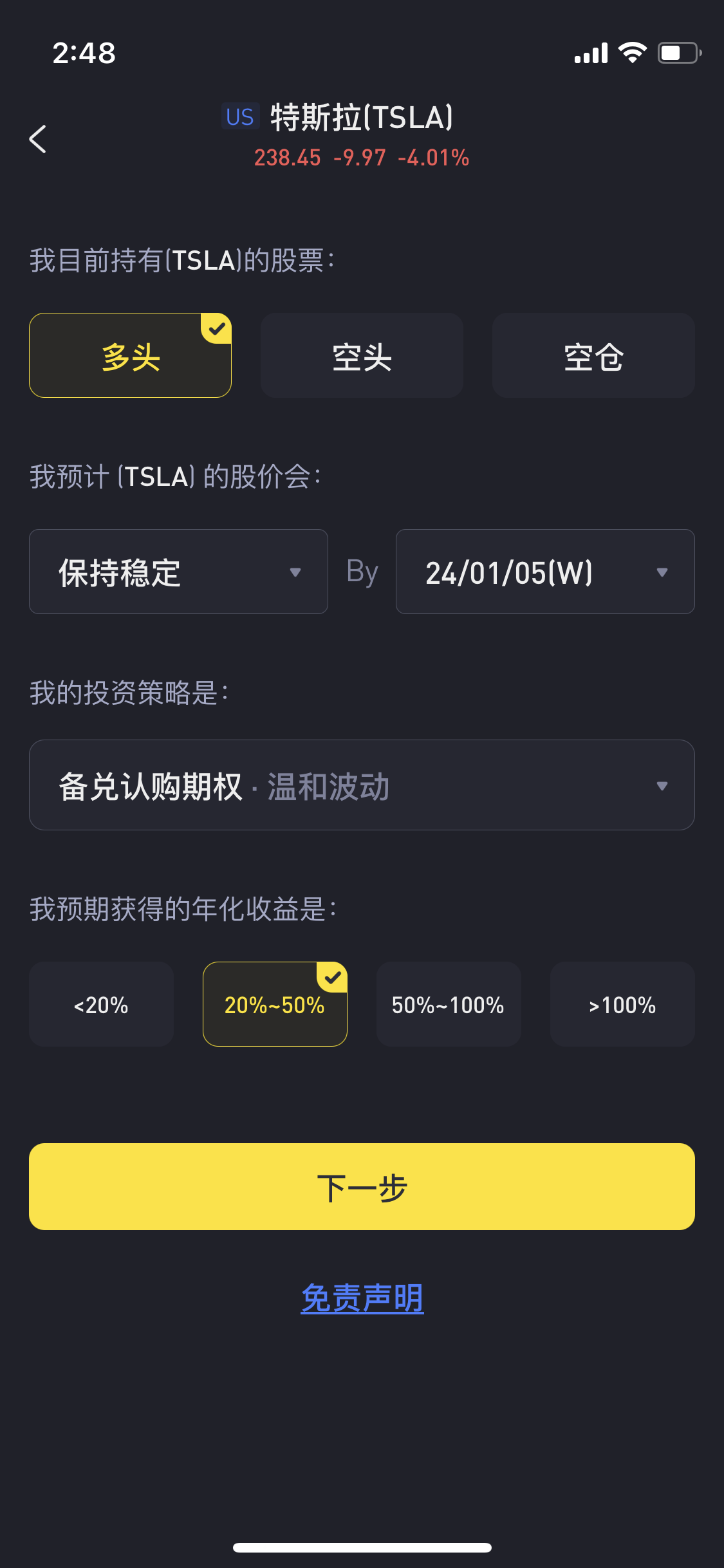Open the 保持稳定 price expectation dropdown
The image size is (724, 1568).
(x=178, y=572)
